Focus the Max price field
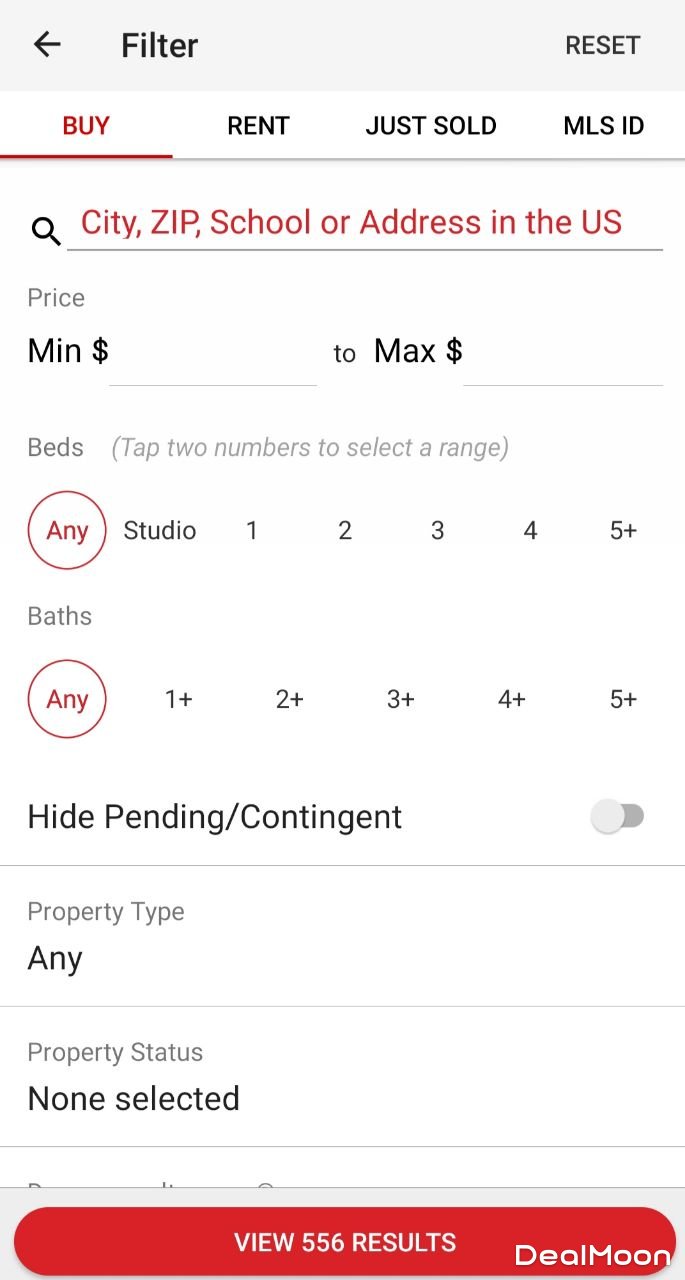Image resolution: width=685 pixels, height=1280 pixels. click(562, 353)
